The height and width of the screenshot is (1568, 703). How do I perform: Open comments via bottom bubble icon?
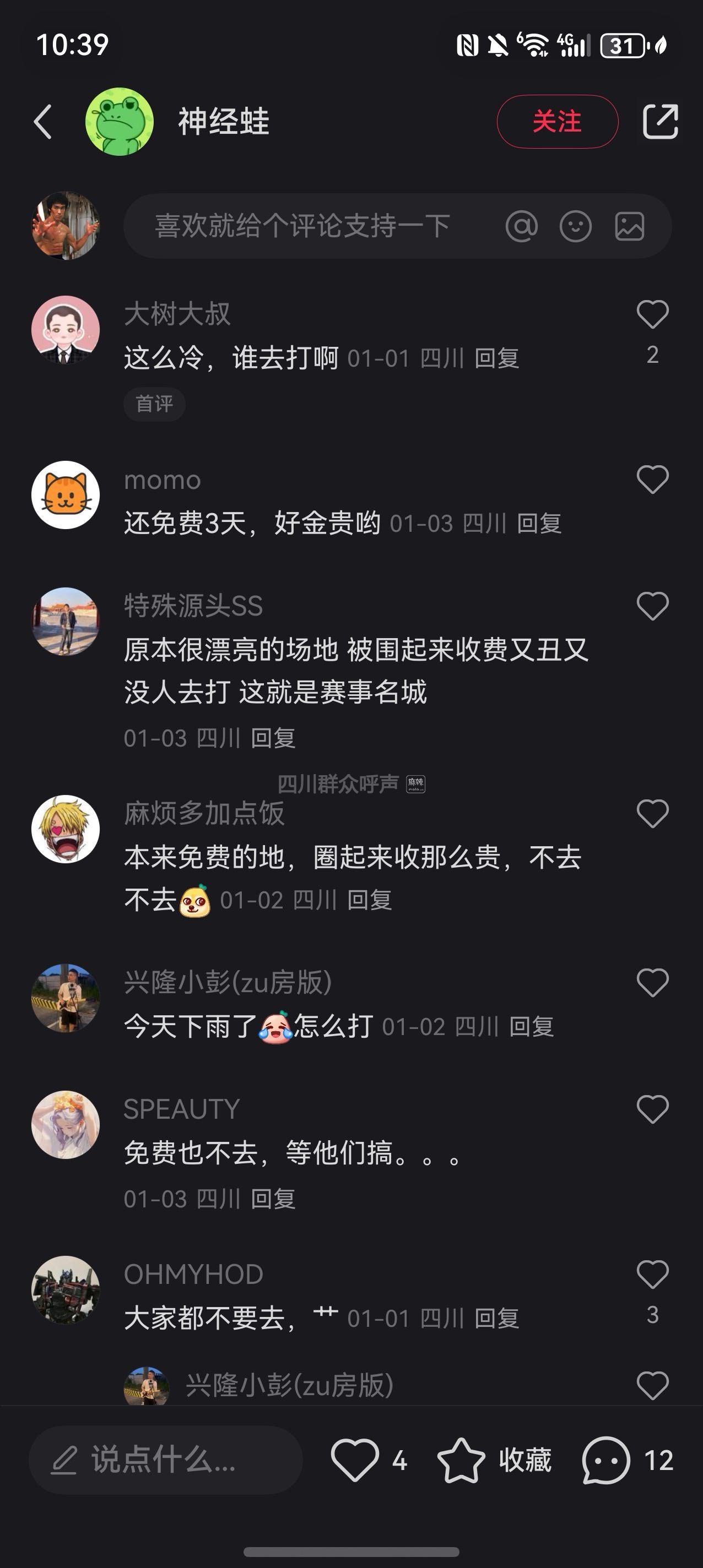coord(605,1460)
